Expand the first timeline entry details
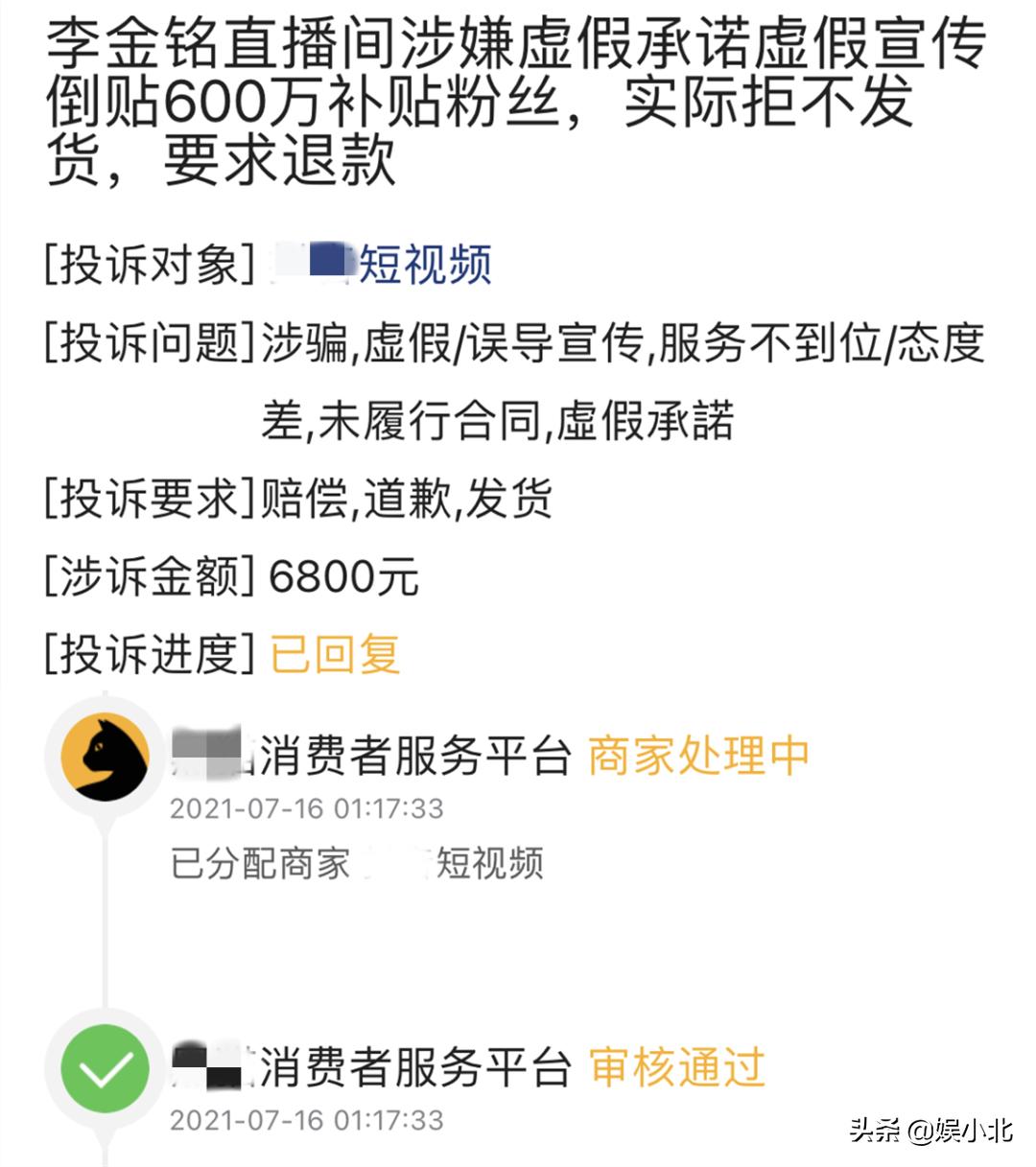This screenshot has width=1036, height=1167. click(x=384, y=757)
